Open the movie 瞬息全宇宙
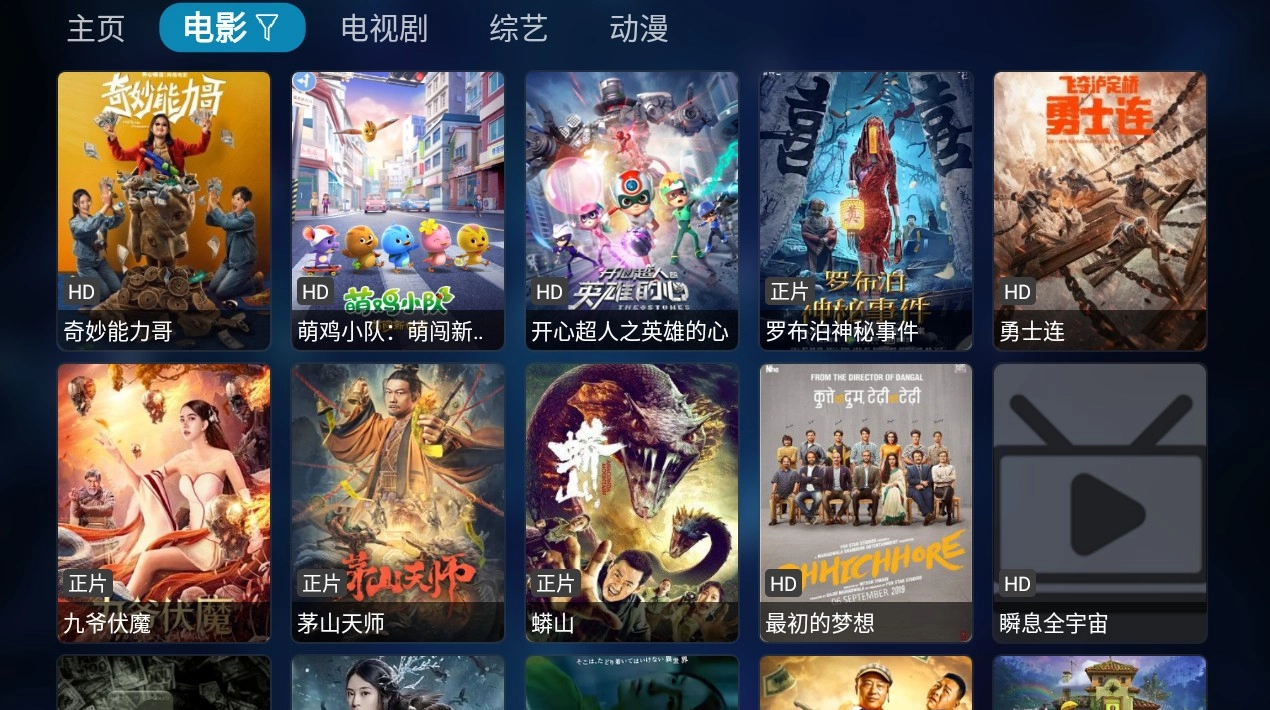 (x=1100, y=502)
